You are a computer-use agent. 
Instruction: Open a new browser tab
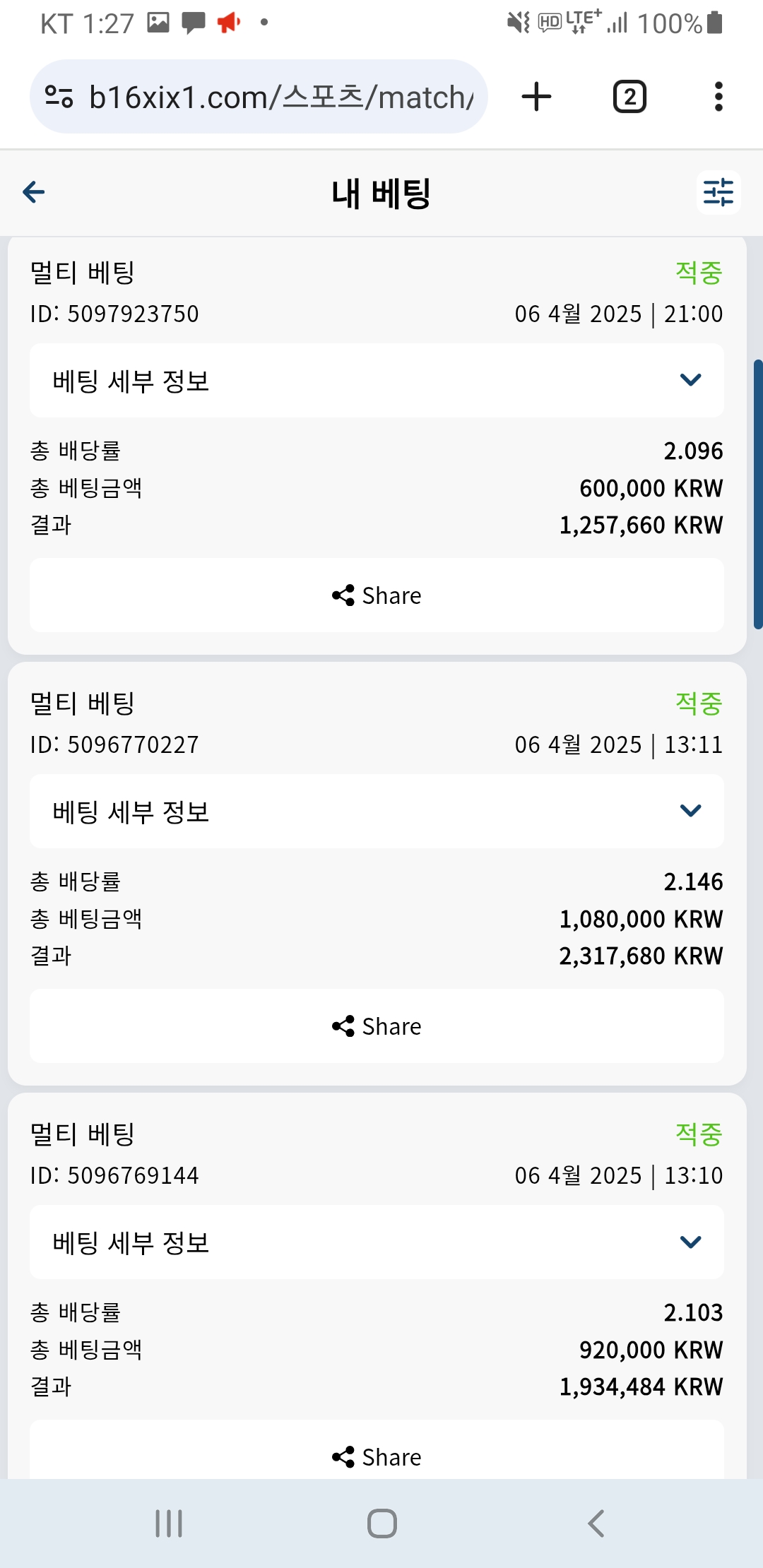coord(536,97)
